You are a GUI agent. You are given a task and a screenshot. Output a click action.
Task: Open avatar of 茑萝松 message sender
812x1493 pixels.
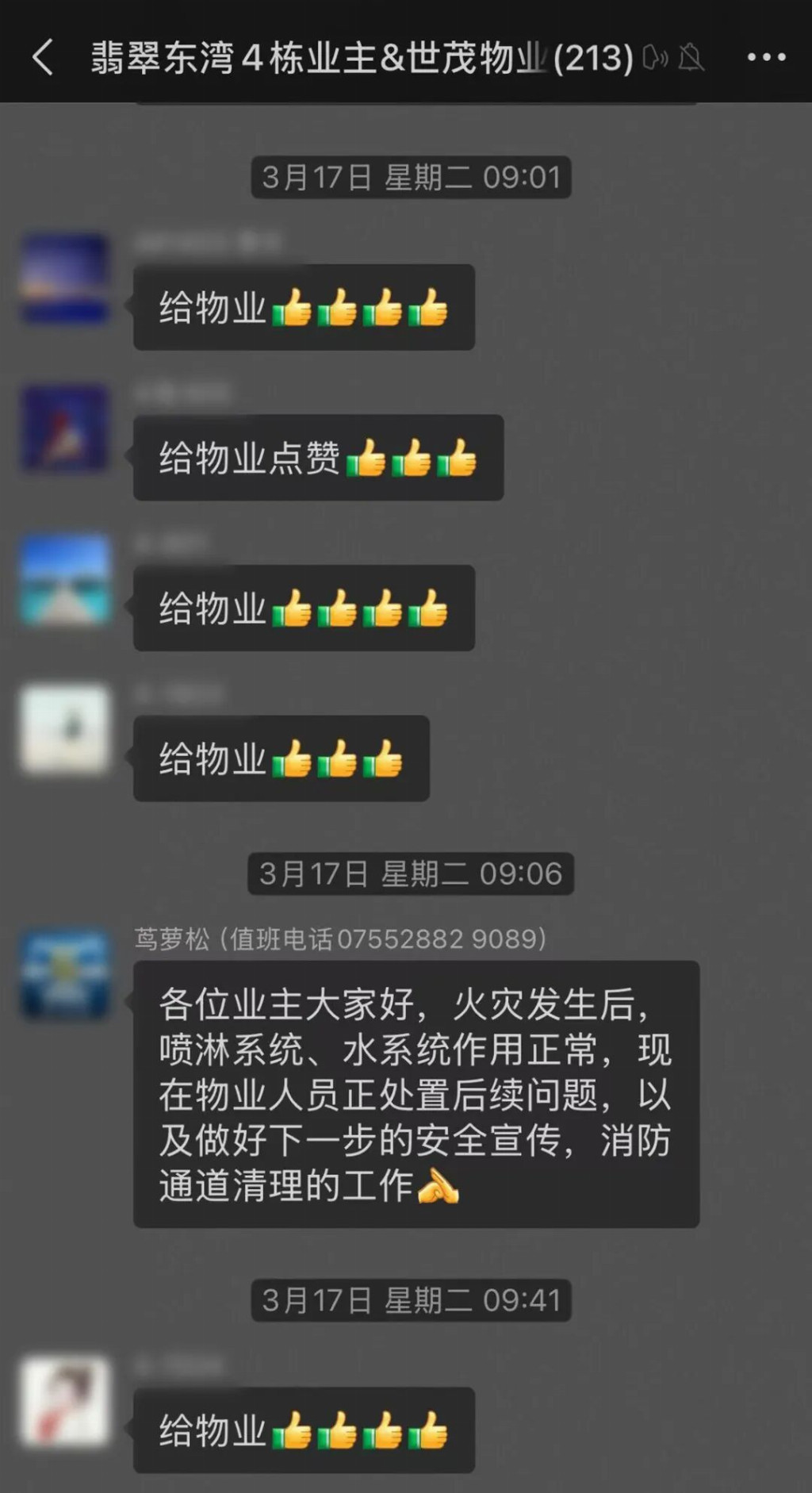pyautogui.click(x=65, y=974)
